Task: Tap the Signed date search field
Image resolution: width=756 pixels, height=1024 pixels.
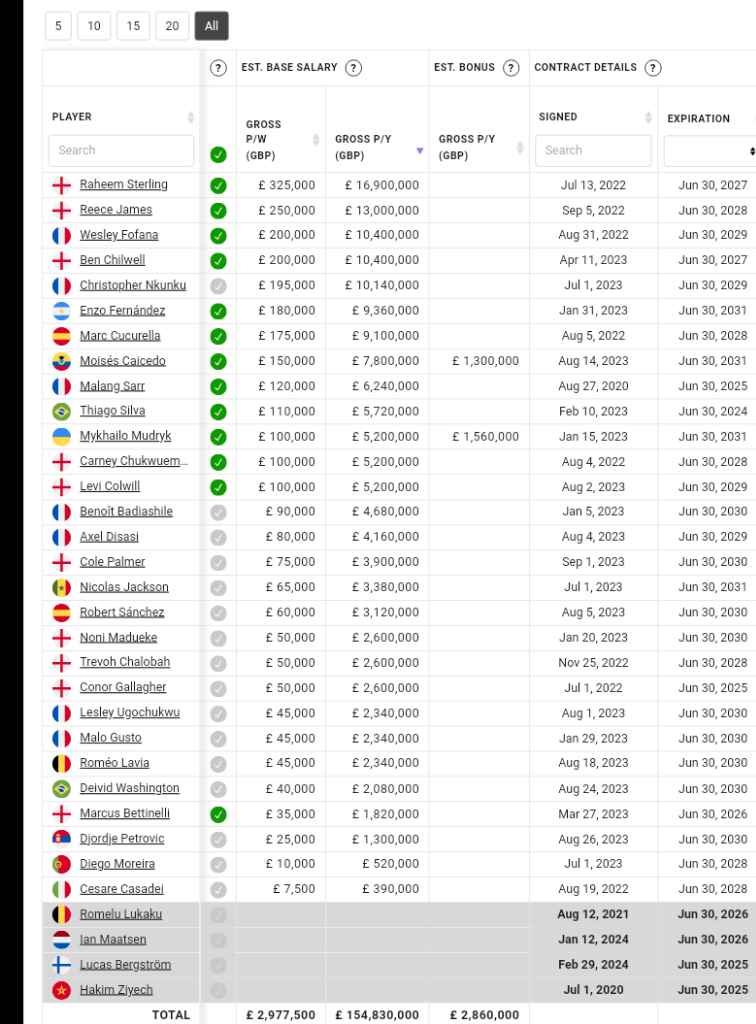Action: (x=593, y=150)
